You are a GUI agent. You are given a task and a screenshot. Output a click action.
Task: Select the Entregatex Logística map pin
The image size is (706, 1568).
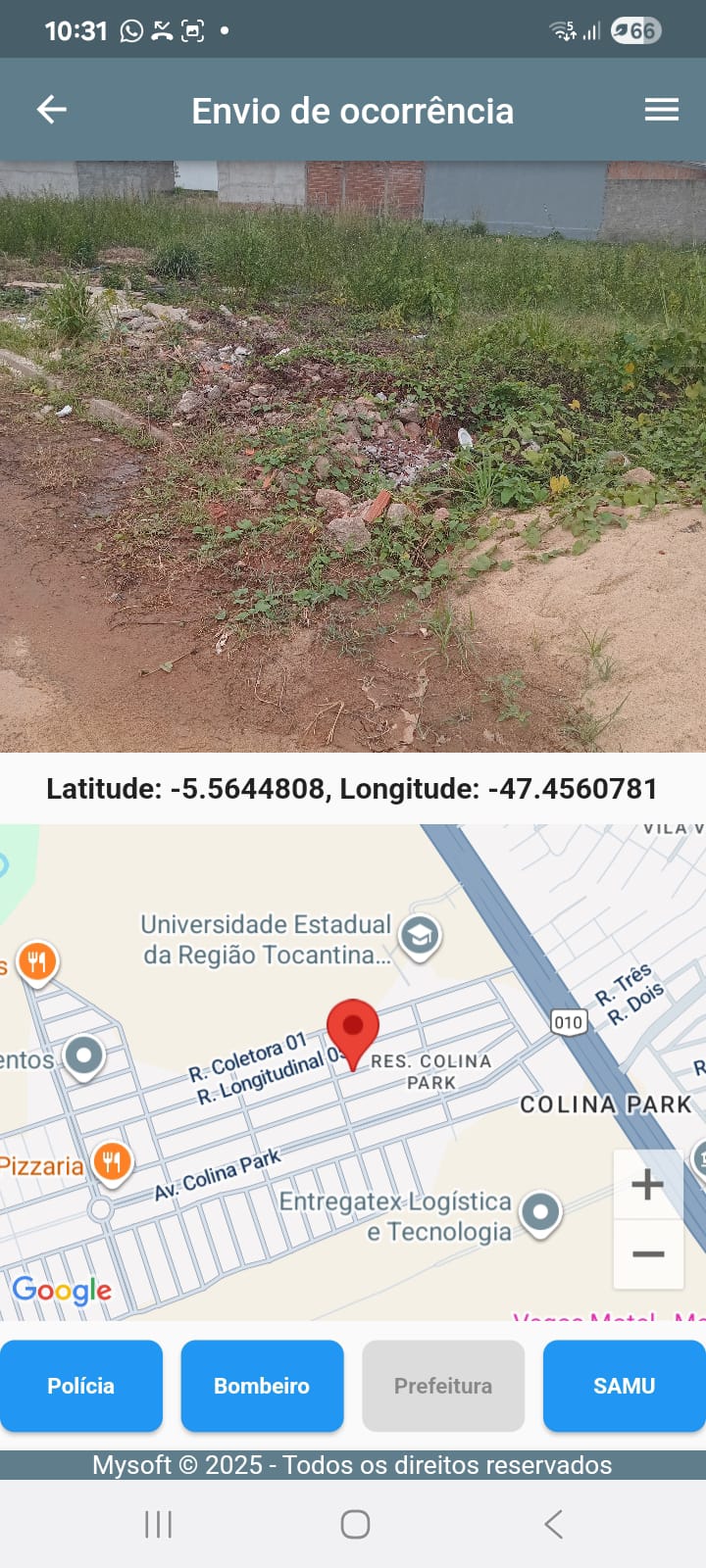tap(540, 1212)
